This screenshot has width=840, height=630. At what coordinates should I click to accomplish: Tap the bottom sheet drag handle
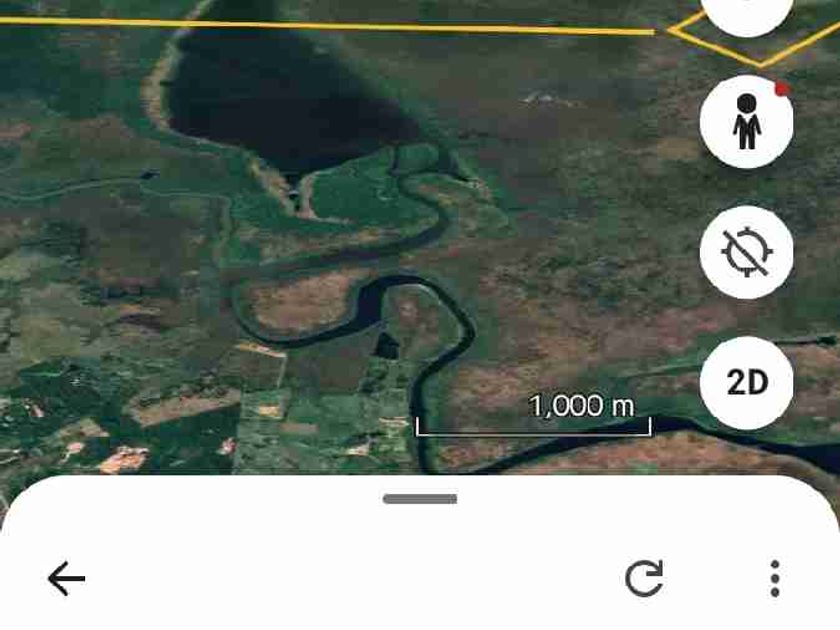click(x=420, y=499)
